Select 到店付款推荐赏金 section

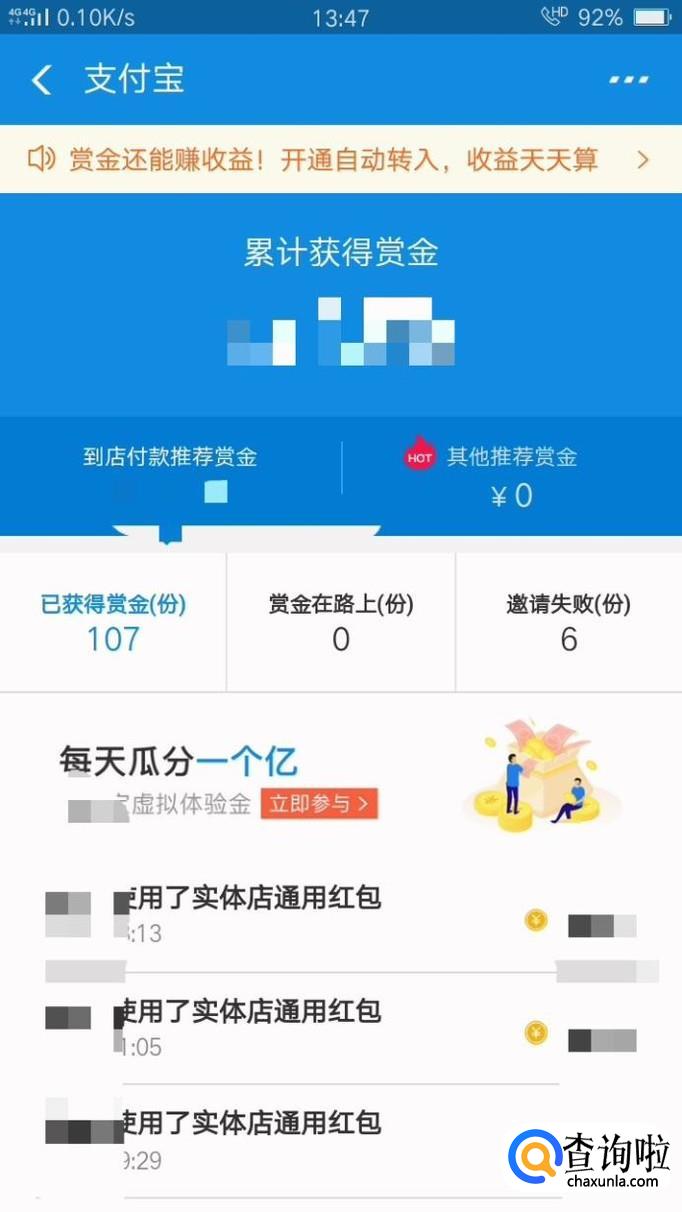click(x=170, y=472)
